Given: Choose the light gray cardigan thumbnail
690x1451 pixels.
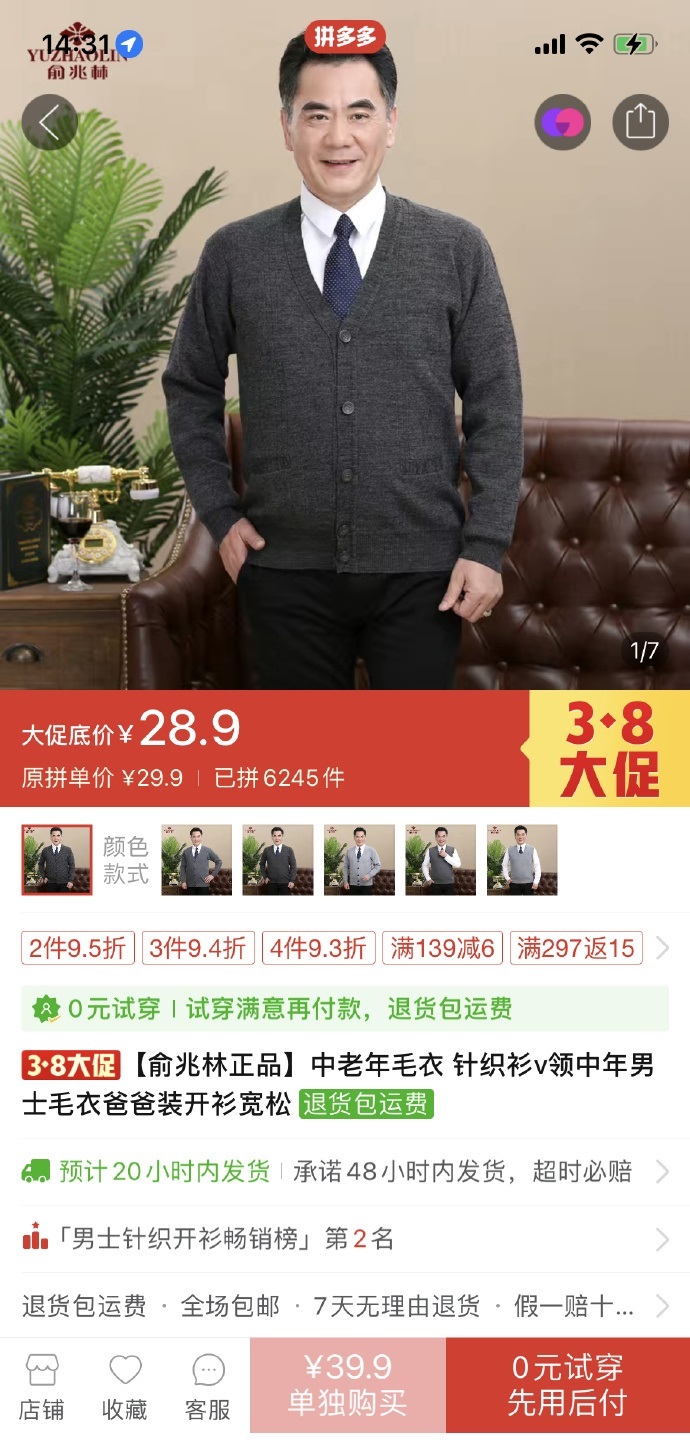Looking at the screenshot, I should click(x=359, y=859).
